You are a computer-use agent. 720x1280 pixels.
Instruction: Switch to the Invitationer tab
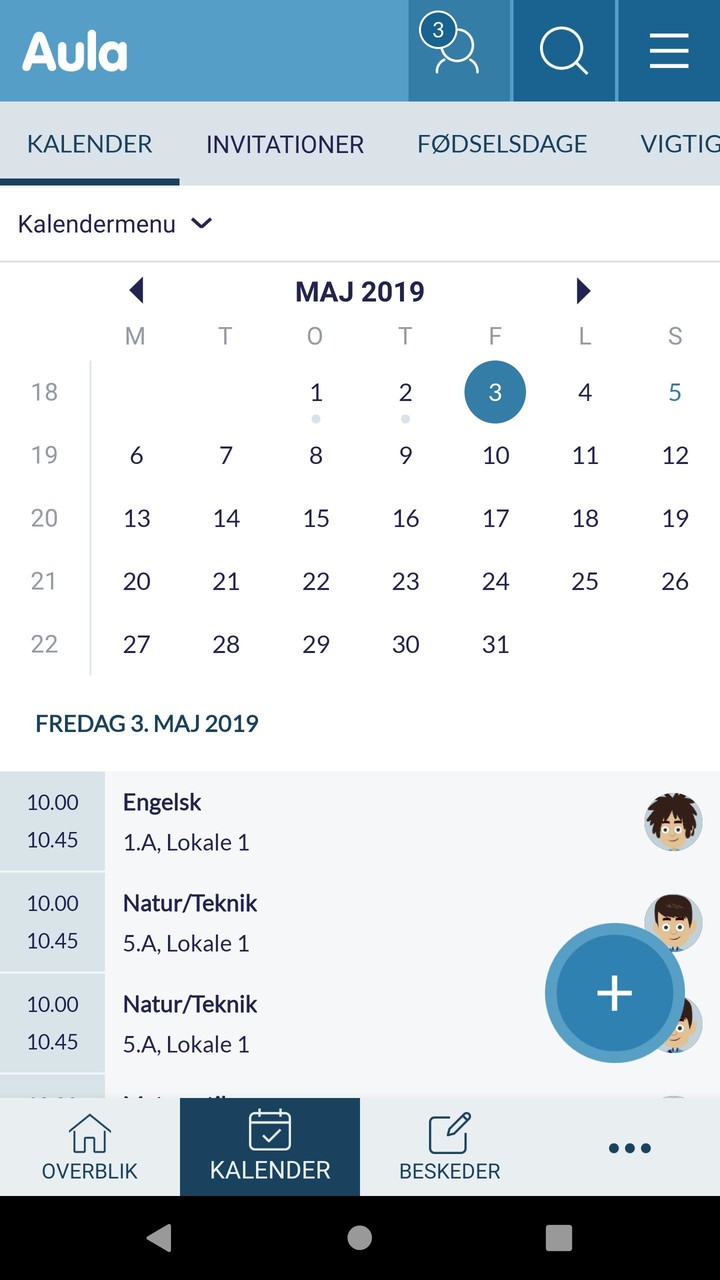[x=285, y=144]
